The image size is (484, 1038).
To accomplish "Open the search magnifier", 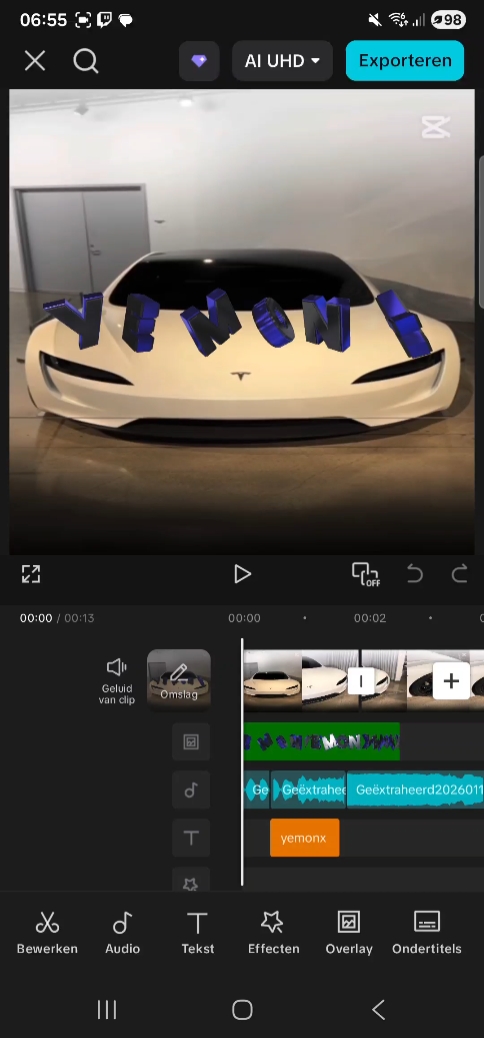I will pos(85,61).
